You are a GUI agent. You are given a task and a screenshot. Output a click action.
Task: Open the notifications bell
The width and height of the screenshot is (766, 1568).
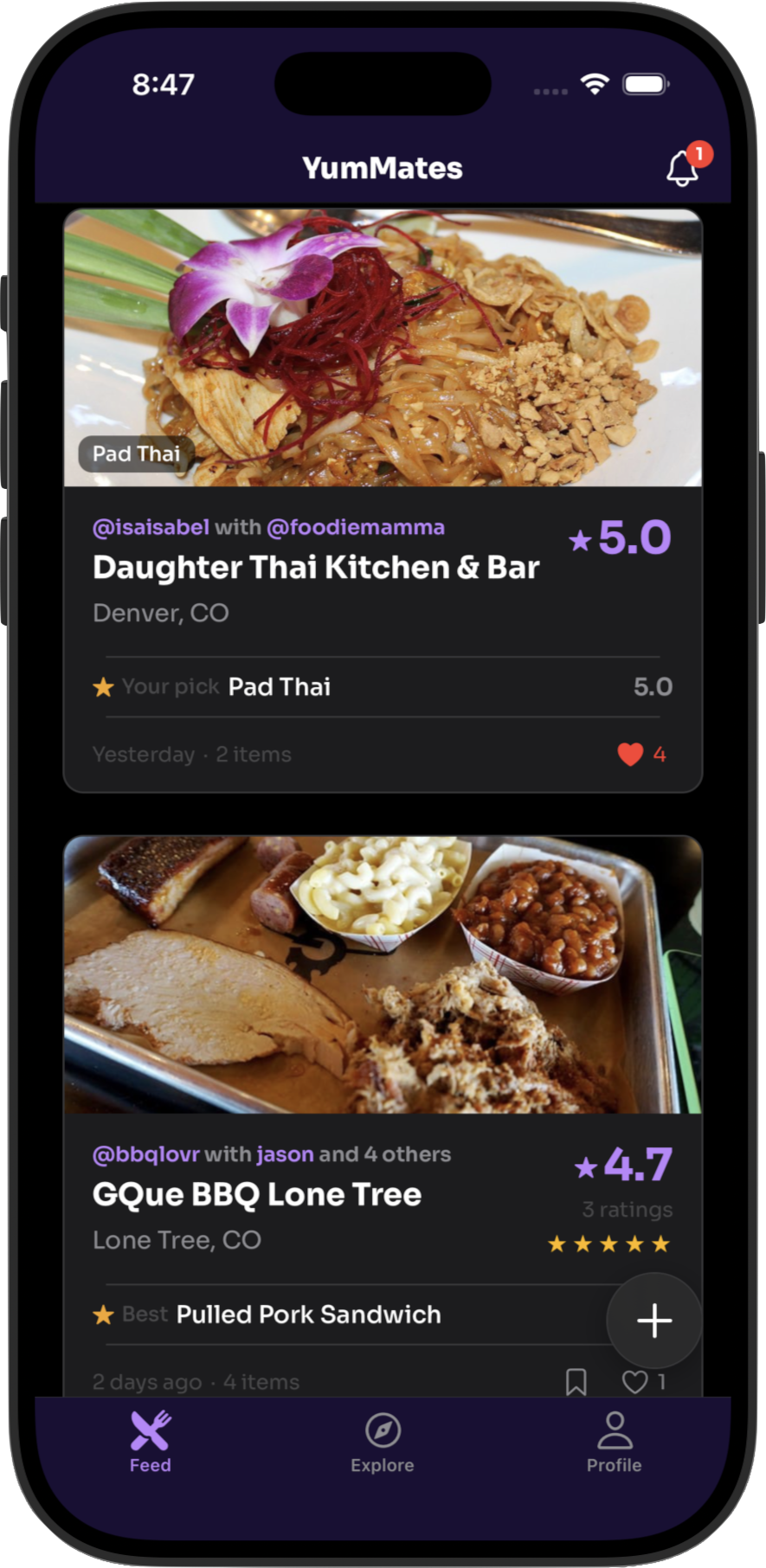[682, 167]
